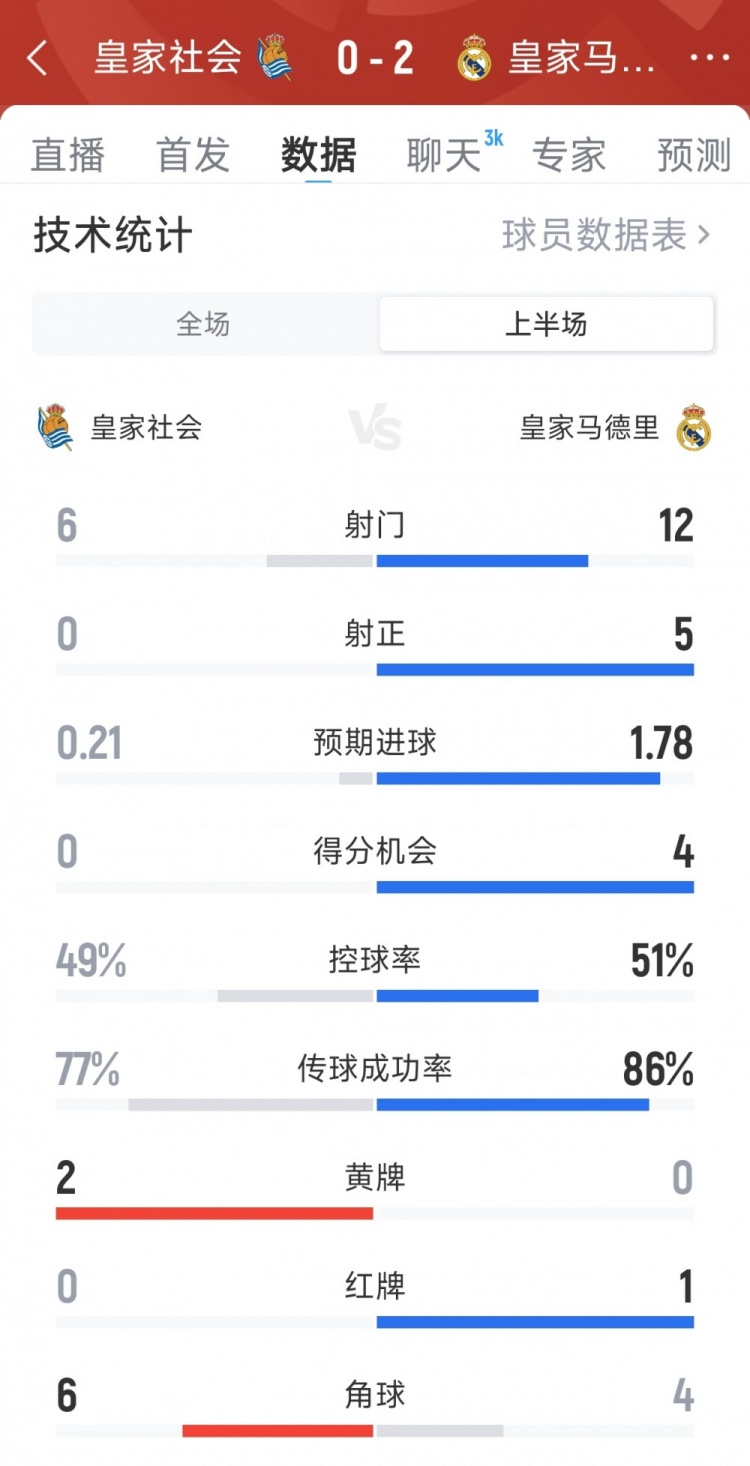The width and height of the screenshot is (750, 1466).
Task: Open the 聊天 tab
Action: click(x=444, y=156)
